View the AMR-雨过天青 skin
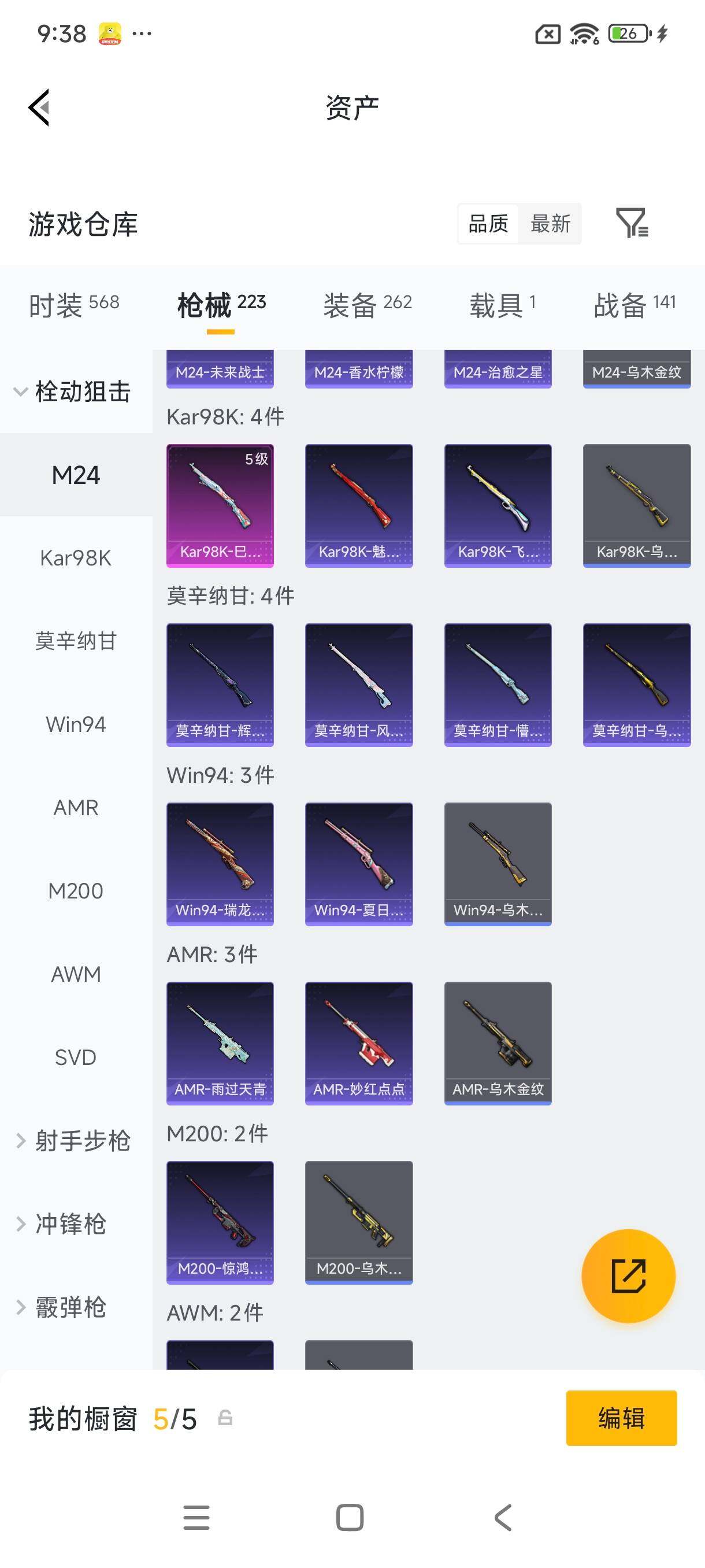Viewport: 705px width, 1568px height. [220, 1042]
